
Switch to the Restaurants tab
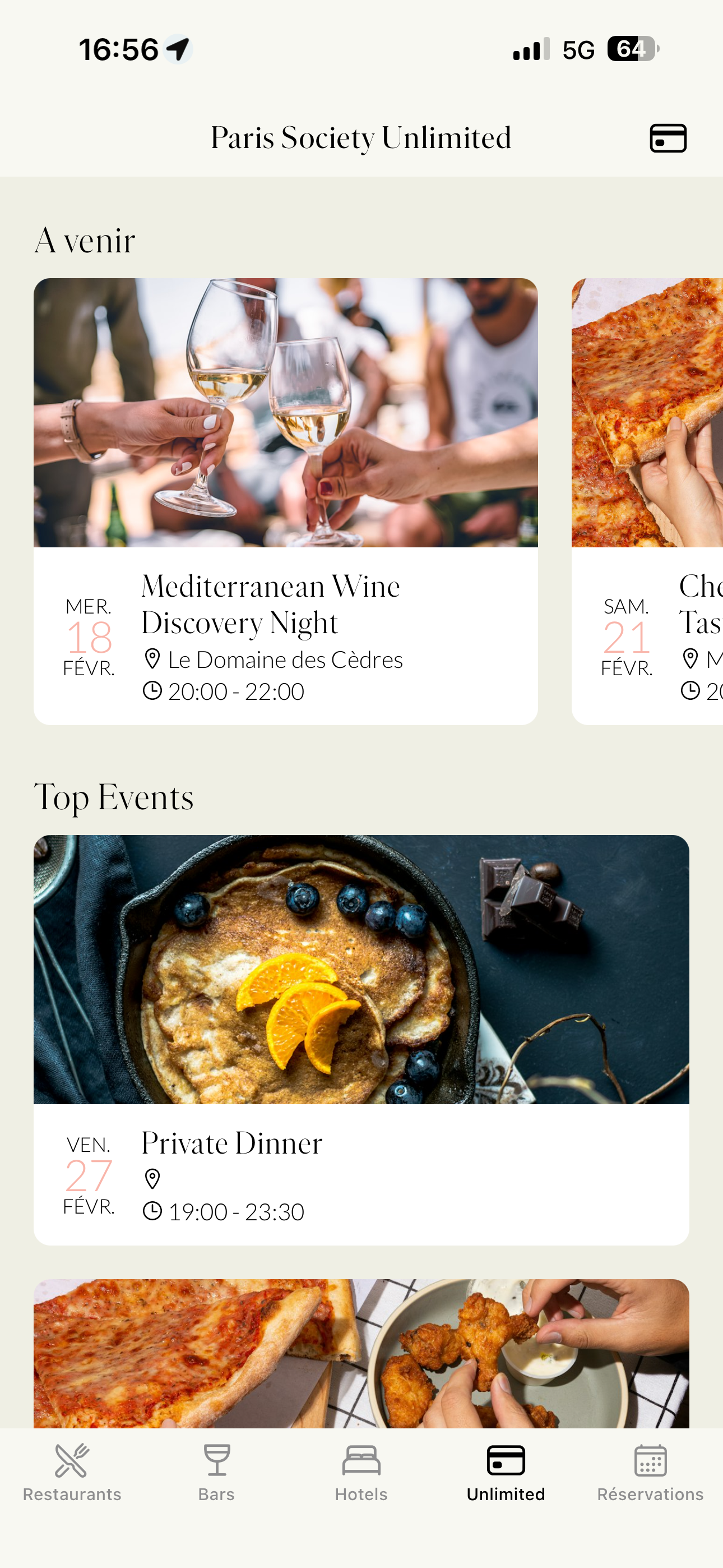(72, 1472)
